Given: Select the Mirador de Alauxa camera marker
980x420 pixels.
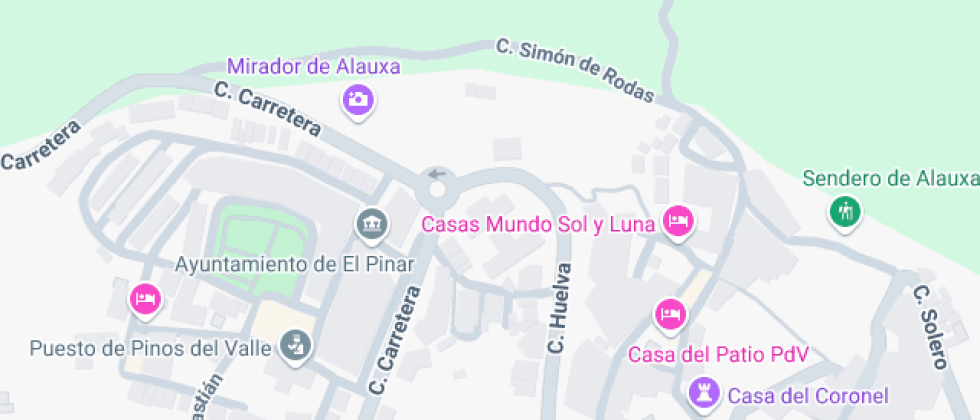Looking at the screenshot, I should click(358, 99).
